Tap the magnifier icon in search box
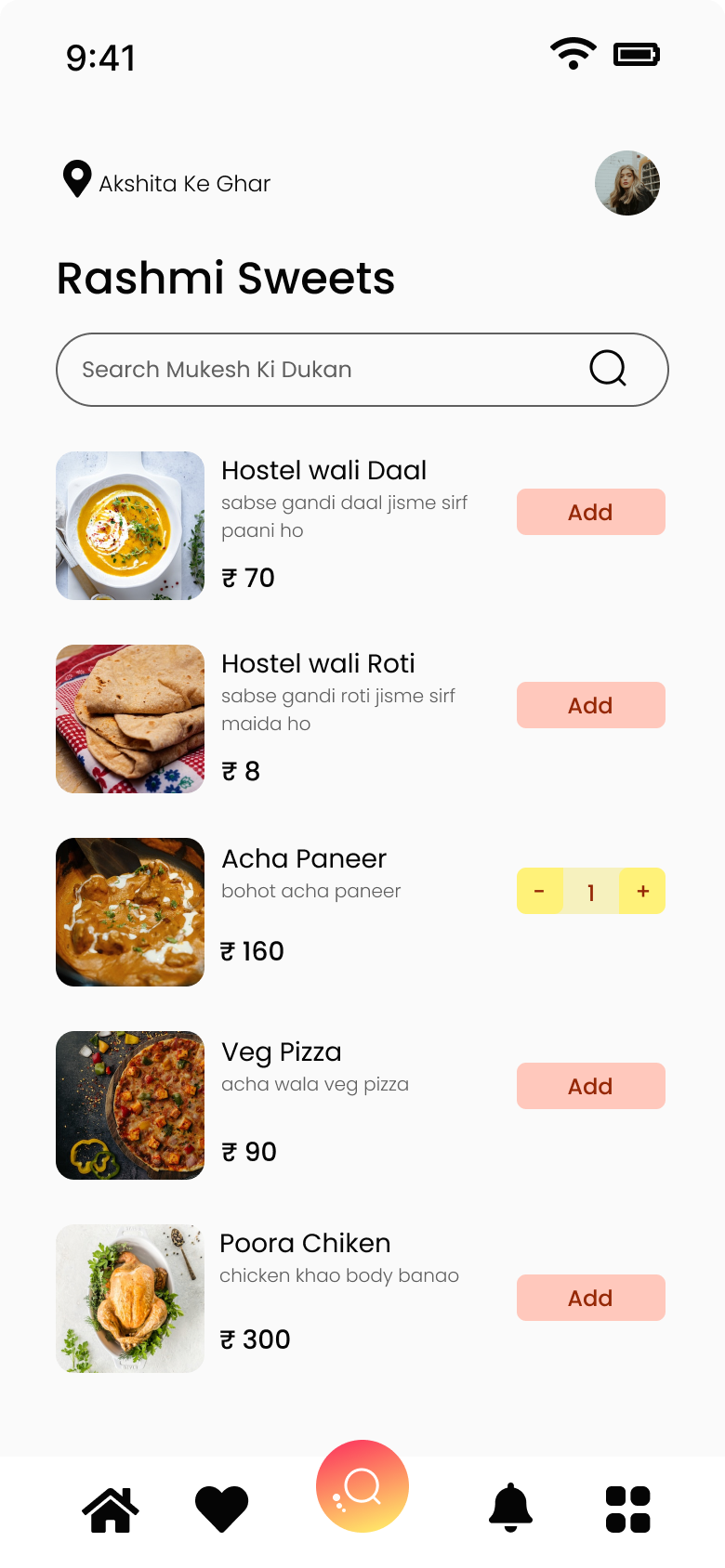725x1568 pixels. click(x=608, y=368)
